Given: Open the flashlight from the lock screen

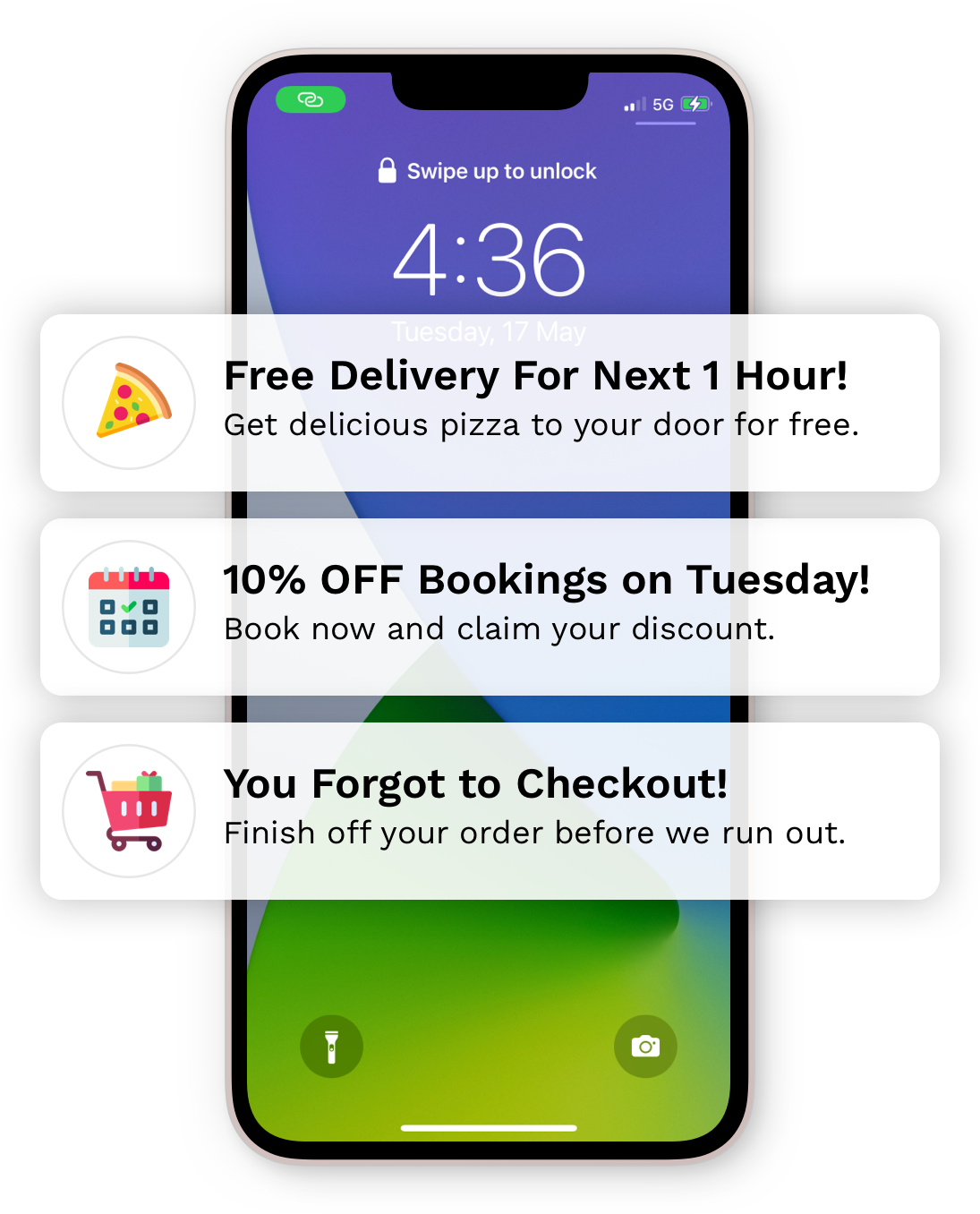Looking at the screenshot, I should coord(331,1047).
